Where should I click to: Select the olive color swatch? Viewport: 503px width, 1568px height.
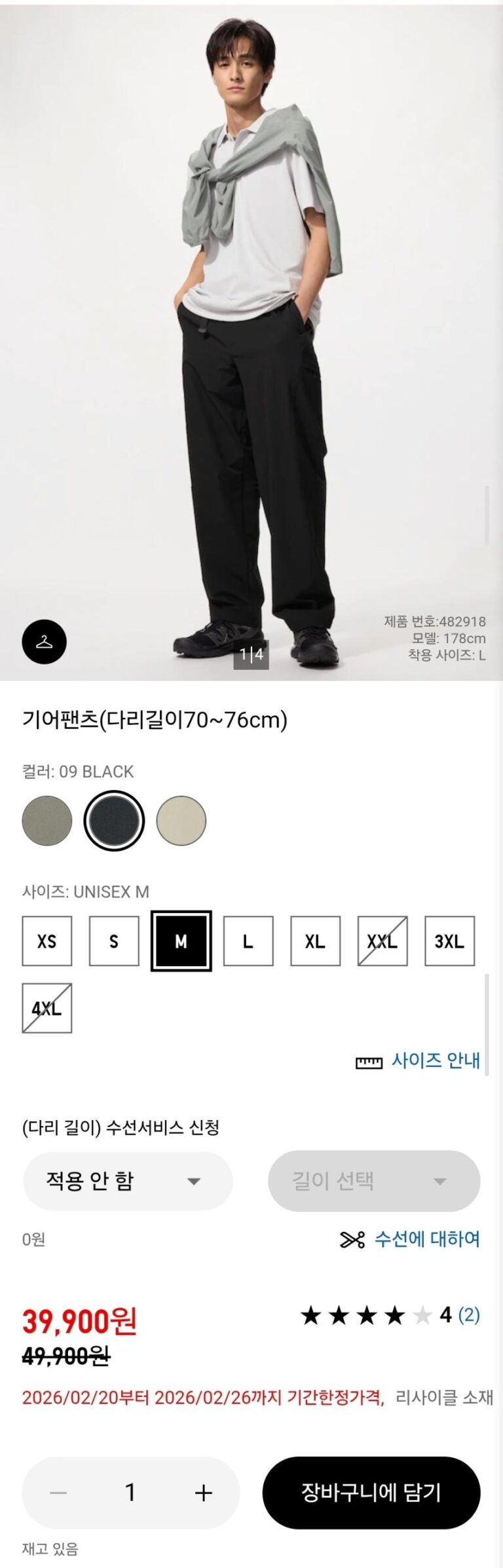(47, 820)
